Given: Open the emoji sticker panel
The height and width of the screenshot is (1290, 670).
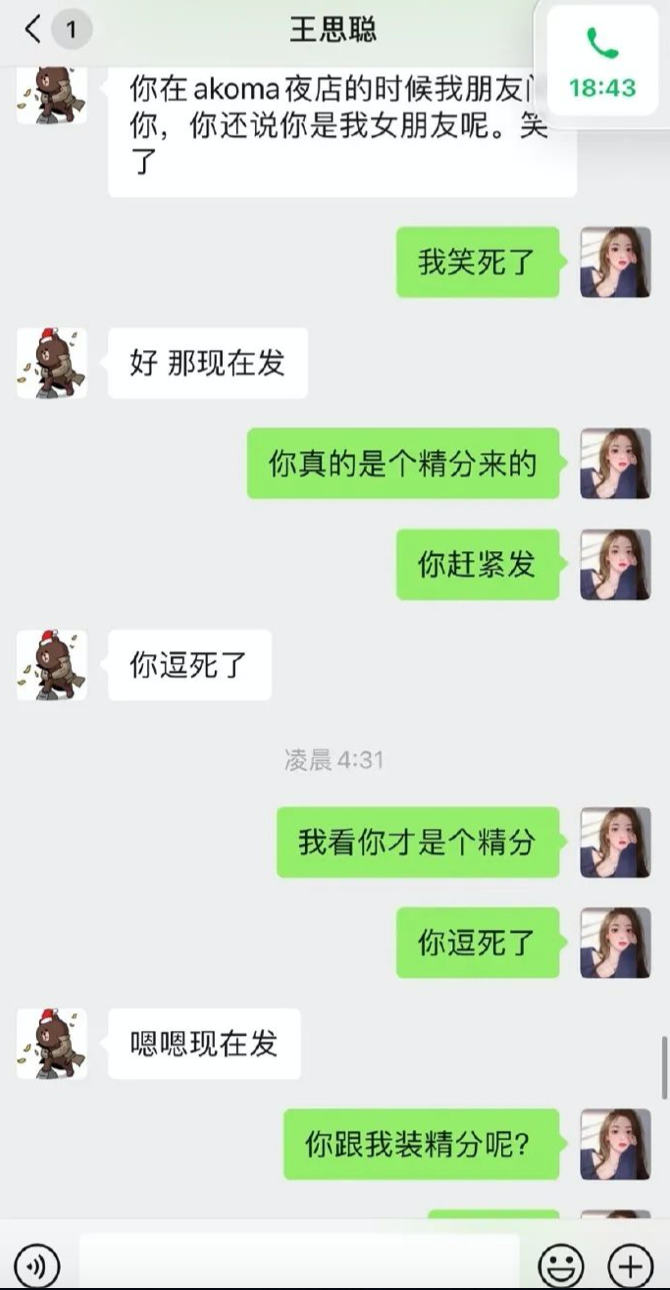Looking at the screenshot, I should pos(561,1267).
